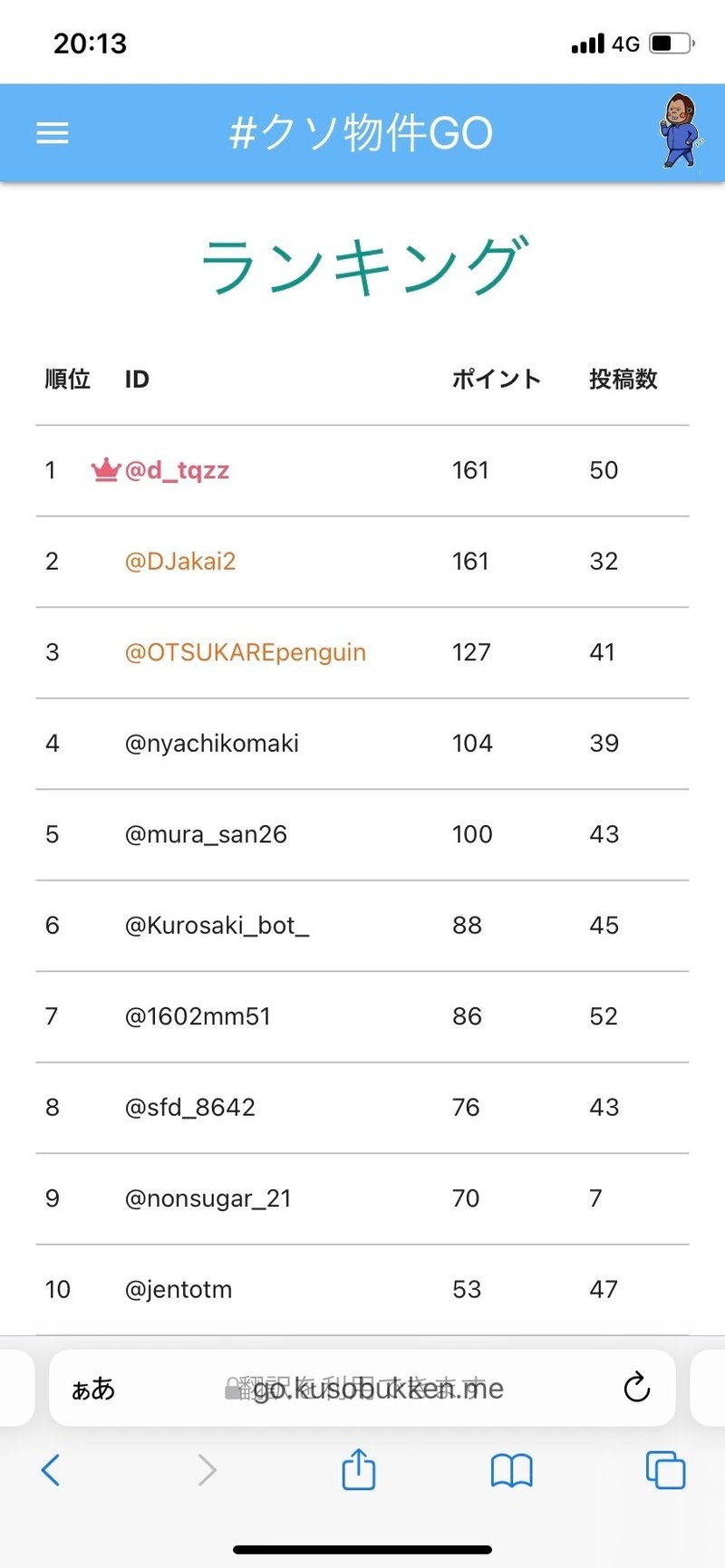Tap the Safari address bar
The height and width of the screenshot is (1568, 725).
(x=372, y=1388)
